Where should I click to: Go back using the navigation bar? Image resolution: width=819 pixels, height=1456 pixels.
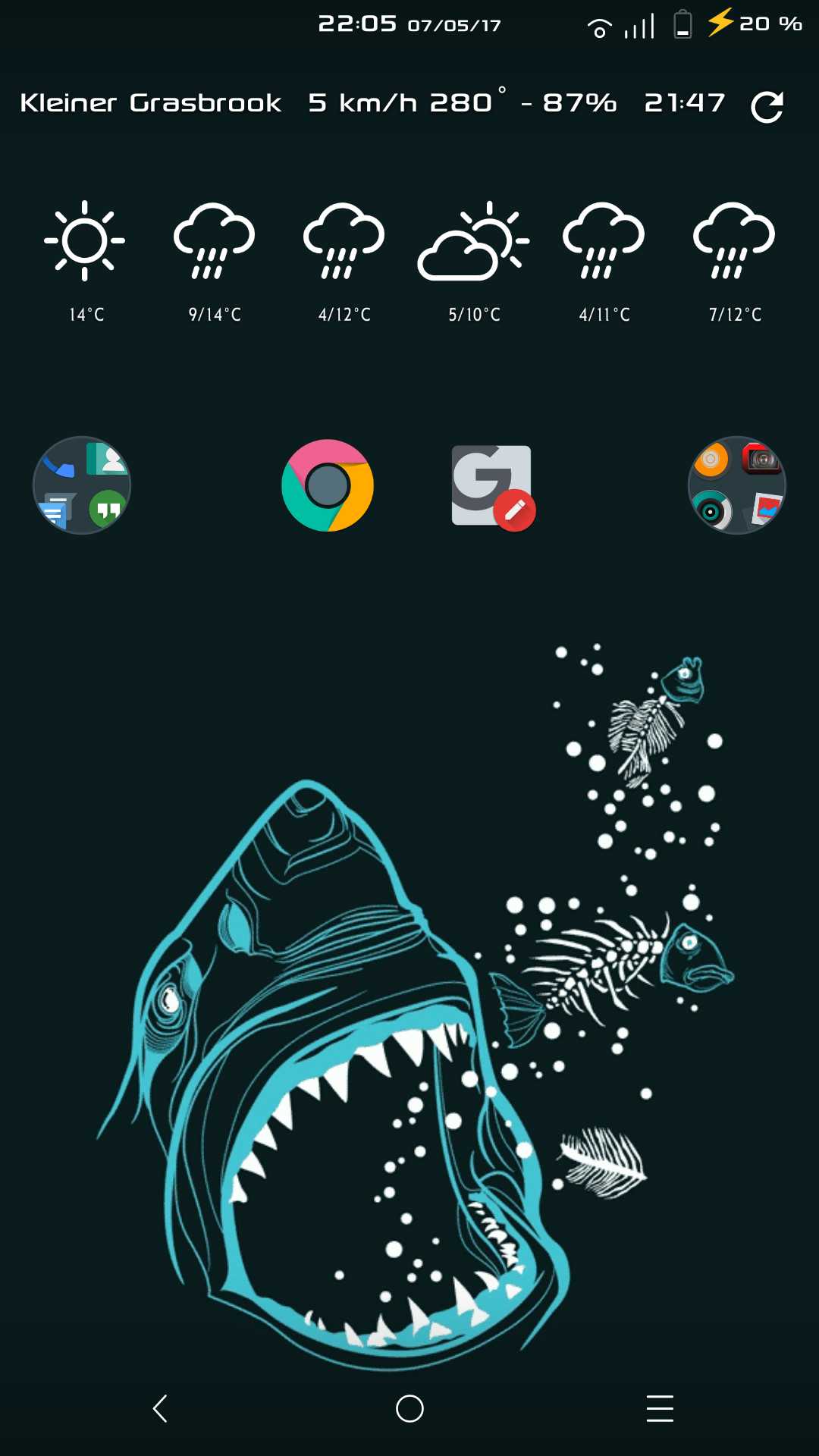coord(160,1408)
